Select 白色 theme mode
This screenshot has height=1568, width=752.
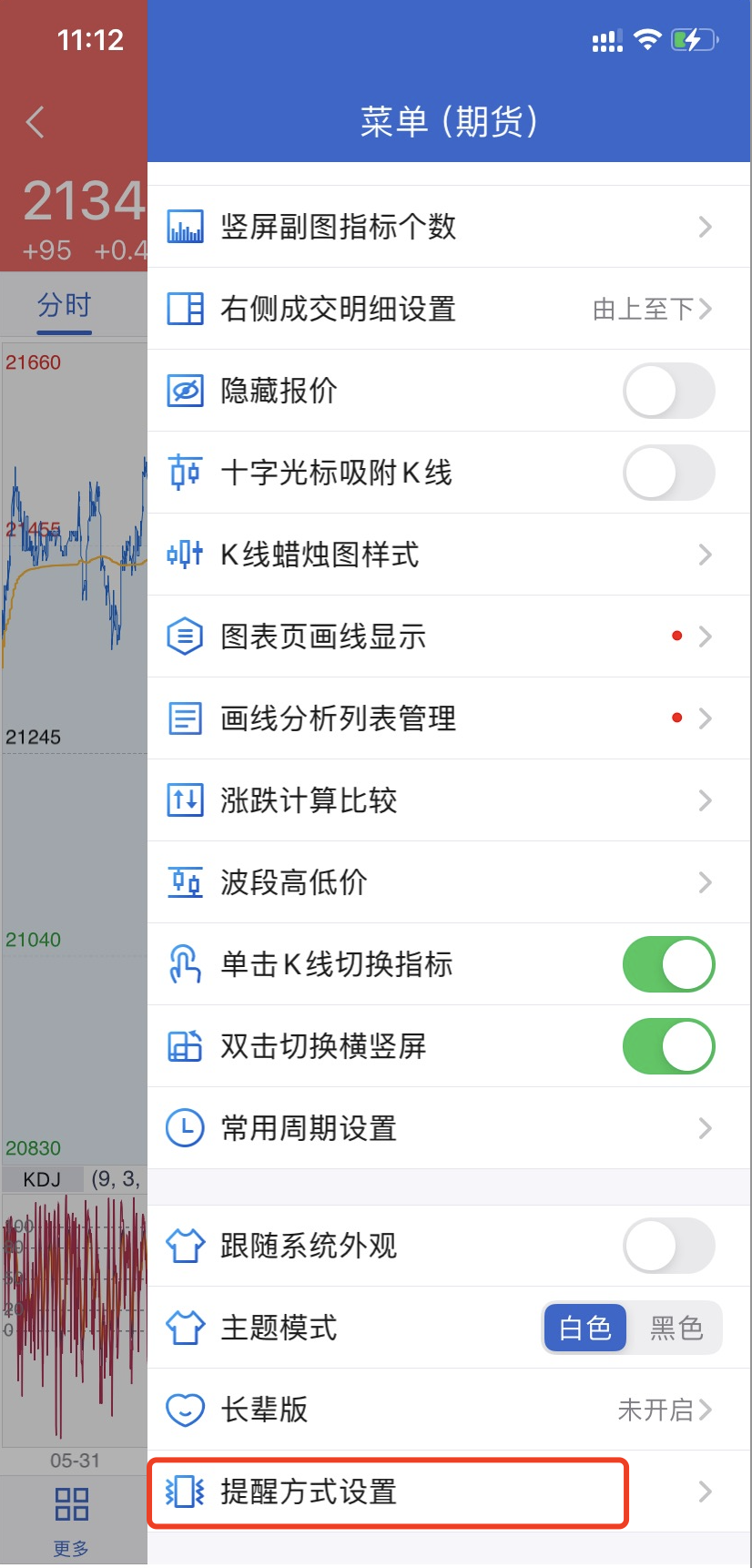pyautogui.click(x=584, y=1328)
